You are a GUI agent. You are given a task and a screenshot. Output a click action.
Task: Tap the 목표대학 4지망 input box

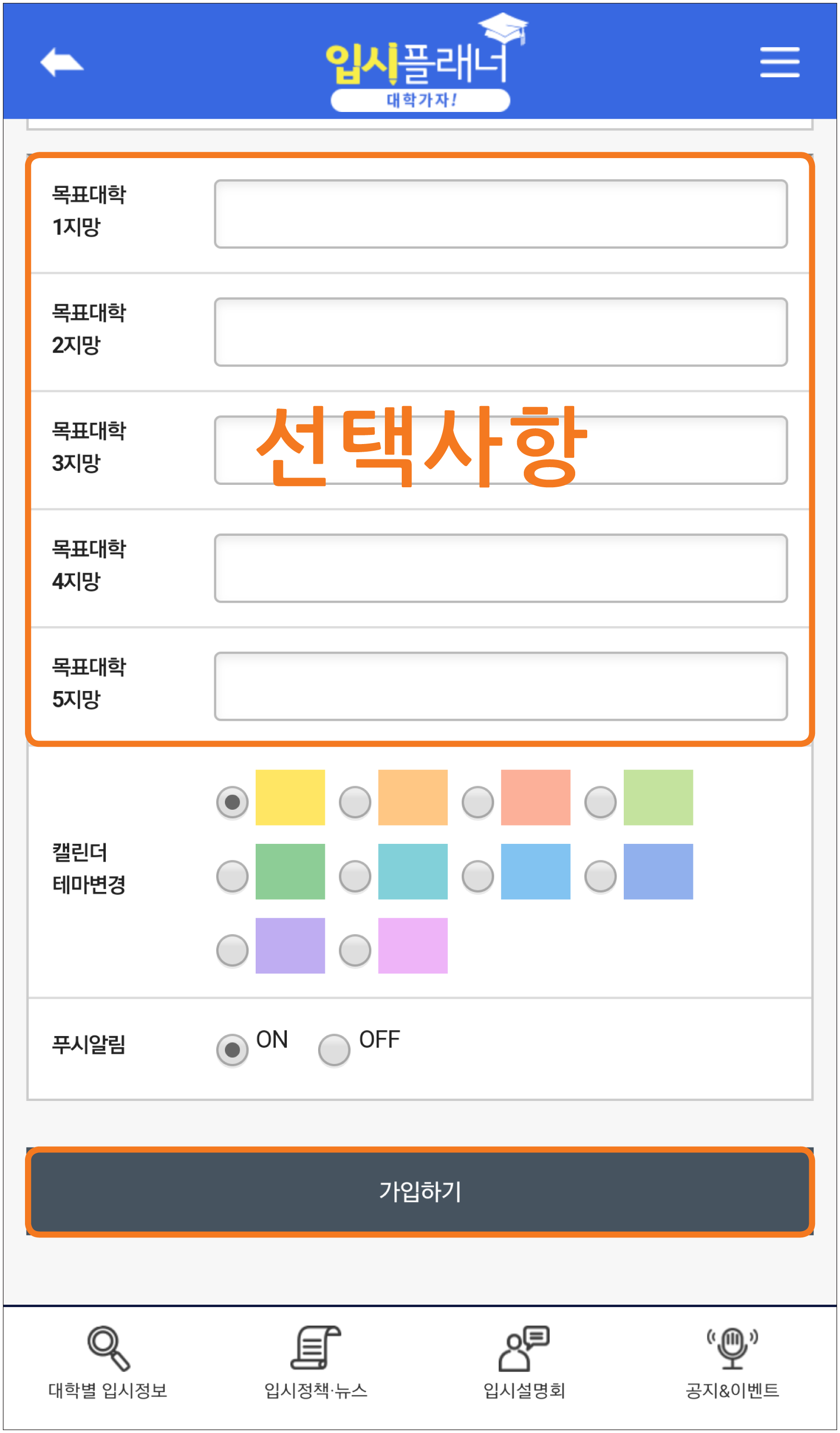(500, 568)
